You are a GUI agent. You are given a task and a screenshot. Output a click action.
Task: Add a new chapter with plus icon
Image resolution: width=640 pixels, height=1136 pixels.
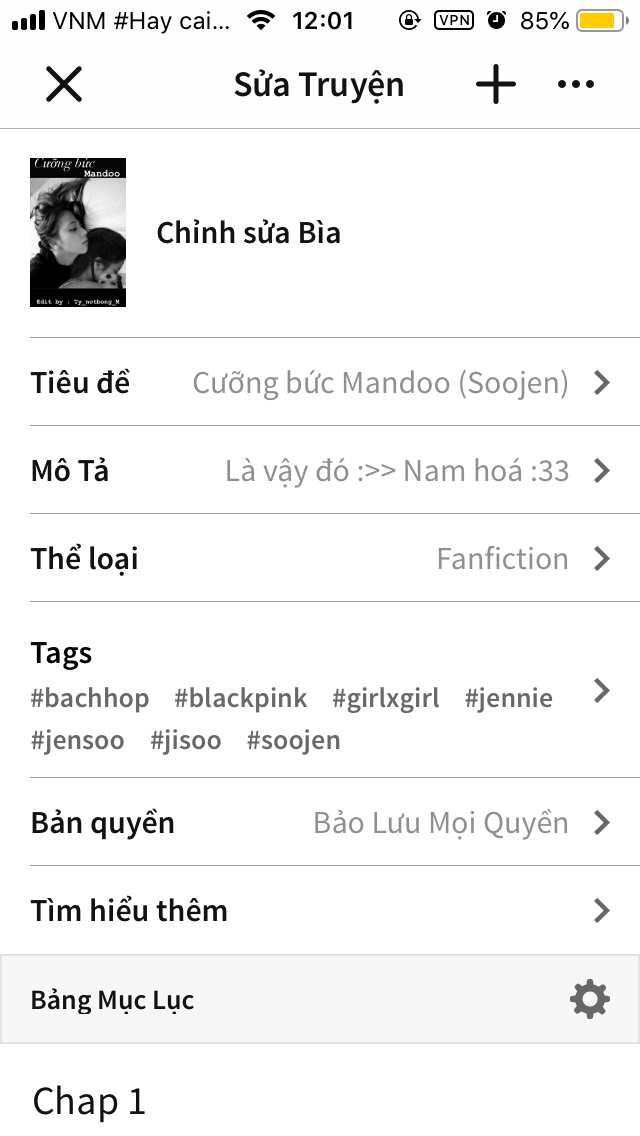coord(495,85)
